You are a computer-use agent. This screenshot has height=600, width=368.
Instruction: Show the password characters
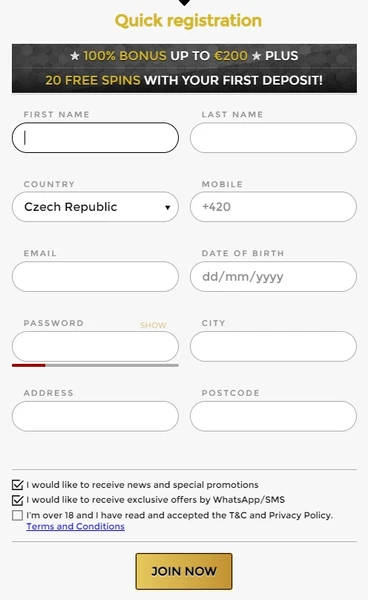pos(153,325)
